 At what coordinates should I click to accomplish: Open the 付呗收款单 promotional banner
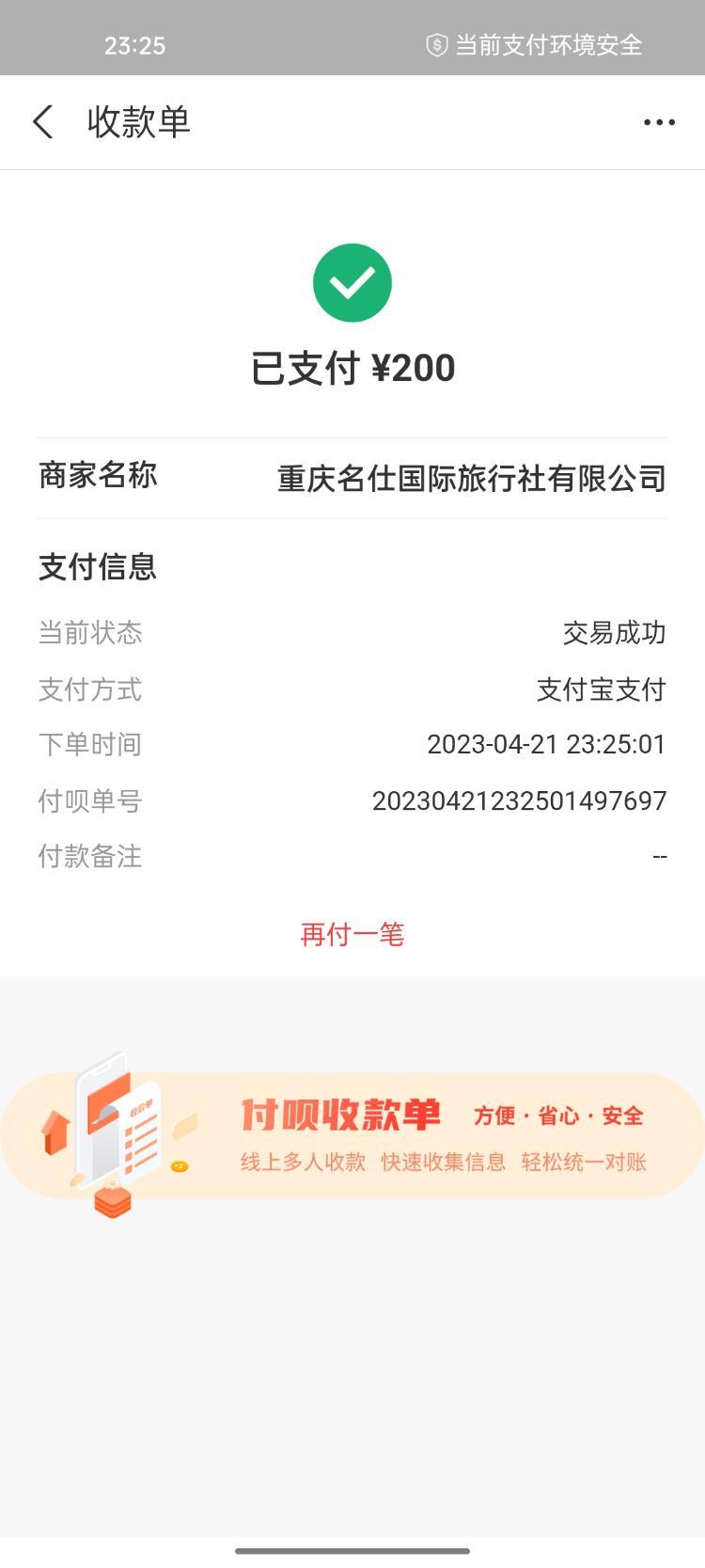click(352, 1136)
